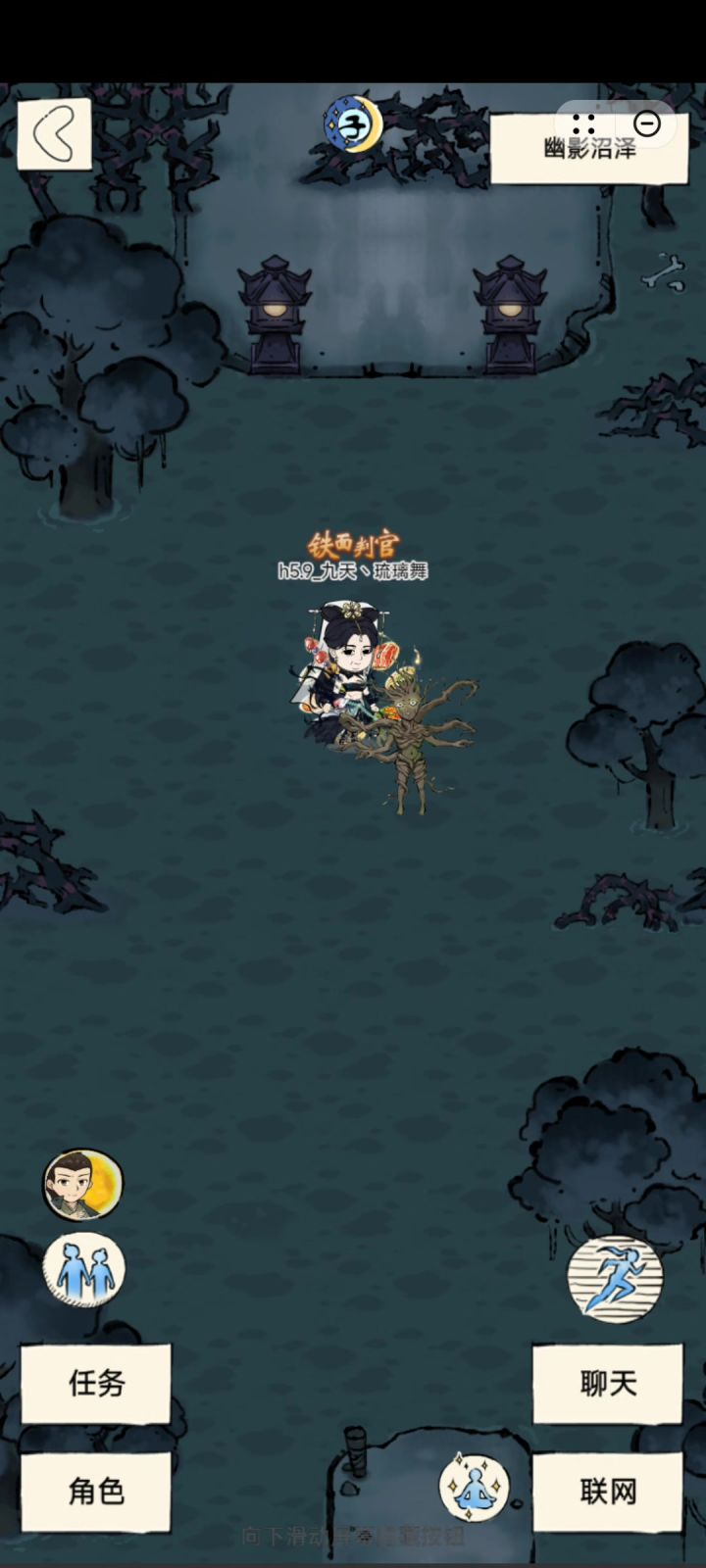Open the 联网 network button
706x1568 pixels.
[x=608, y=1491]
